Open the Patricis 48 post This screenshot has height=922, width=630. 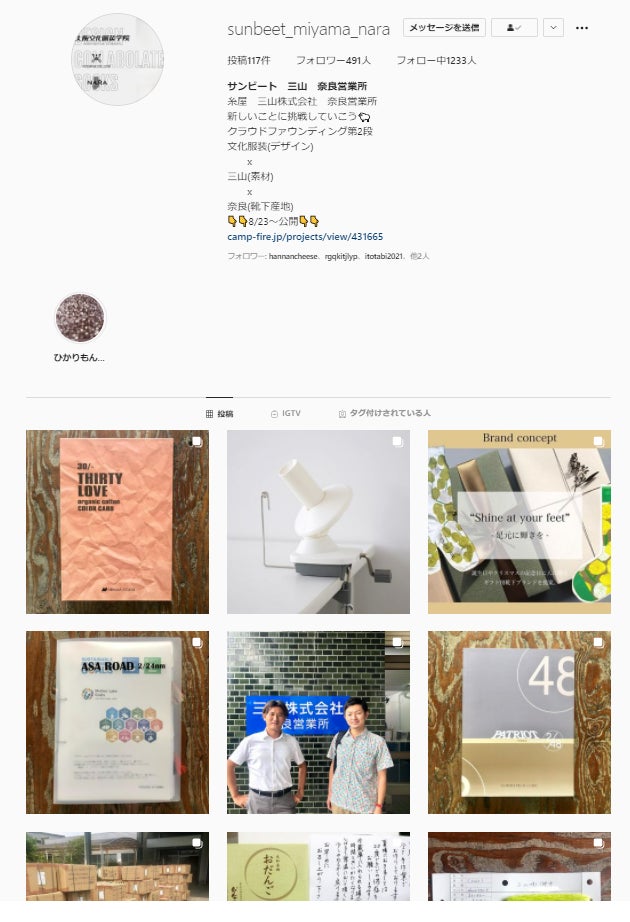pyautogui.click(x=519, y=723)
